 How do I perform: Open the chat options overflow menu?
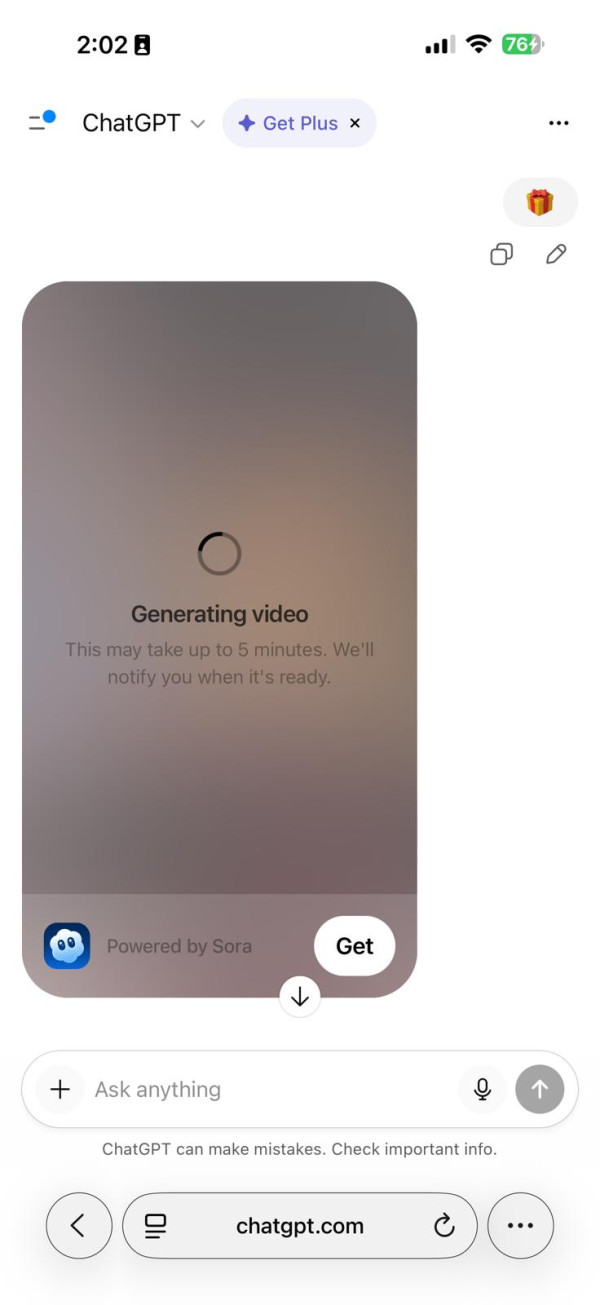point(558,123)
